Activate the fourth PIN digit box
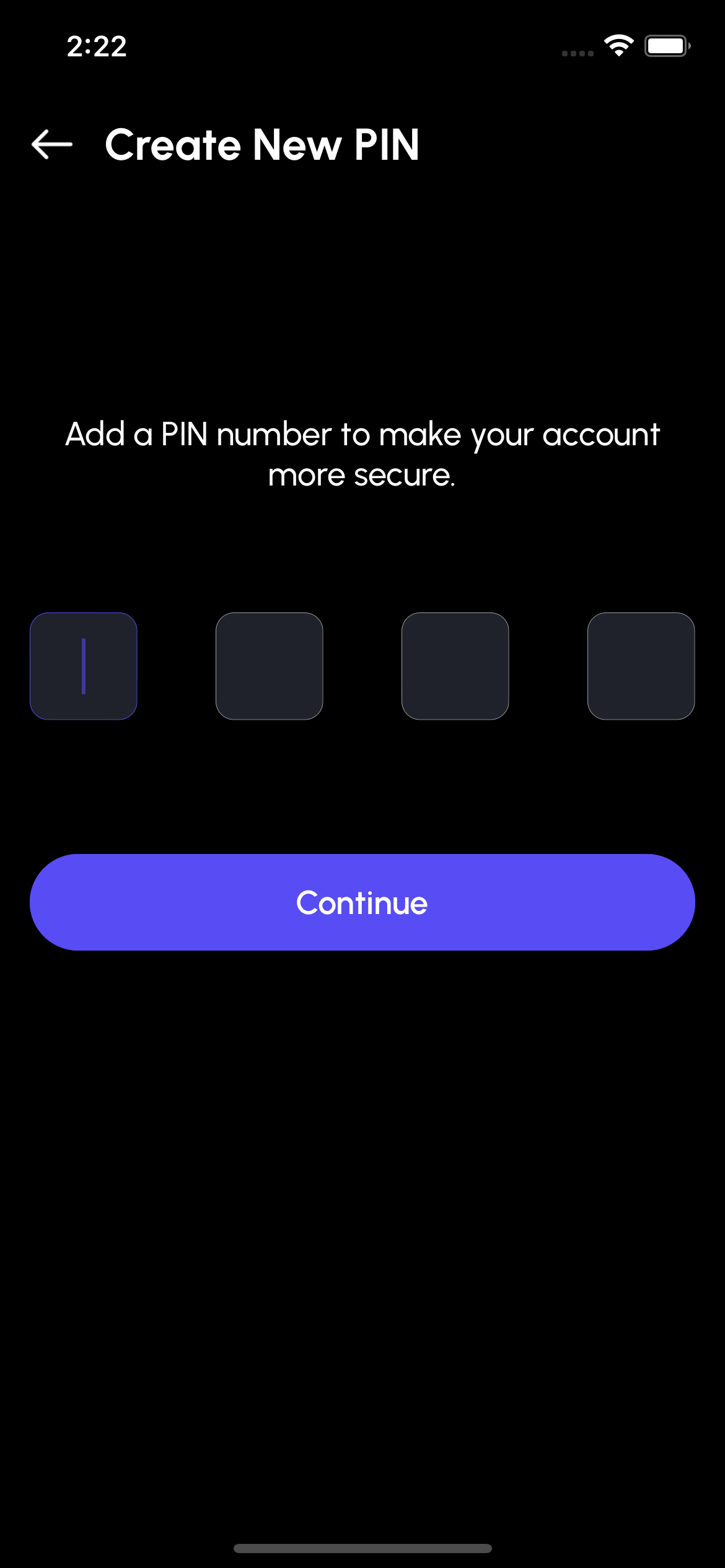Viewport: 725px width, 1568px height. (x=641, y=666)
